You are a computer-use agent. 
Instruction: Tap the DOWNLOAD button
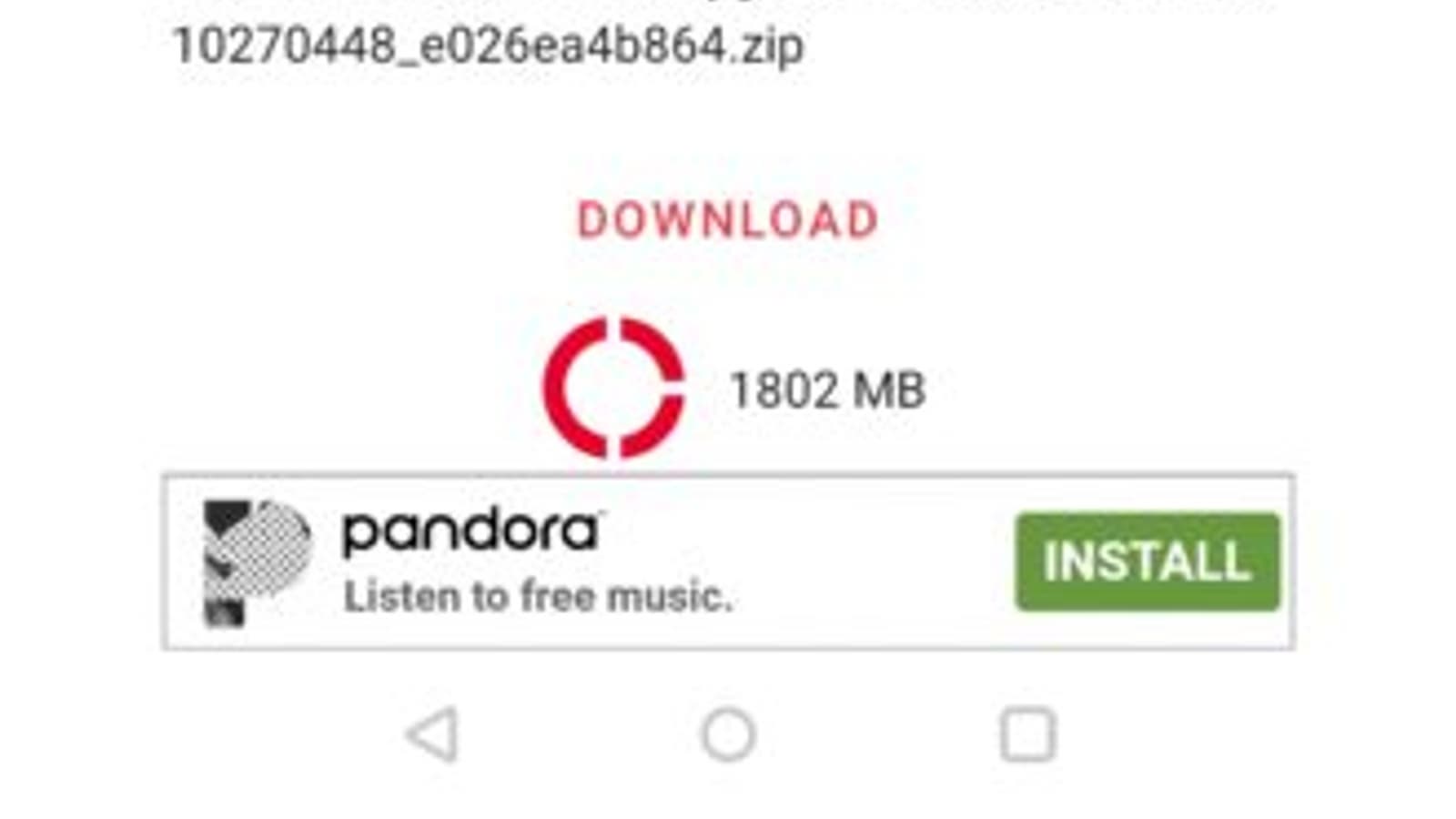[x=728, y=221]
